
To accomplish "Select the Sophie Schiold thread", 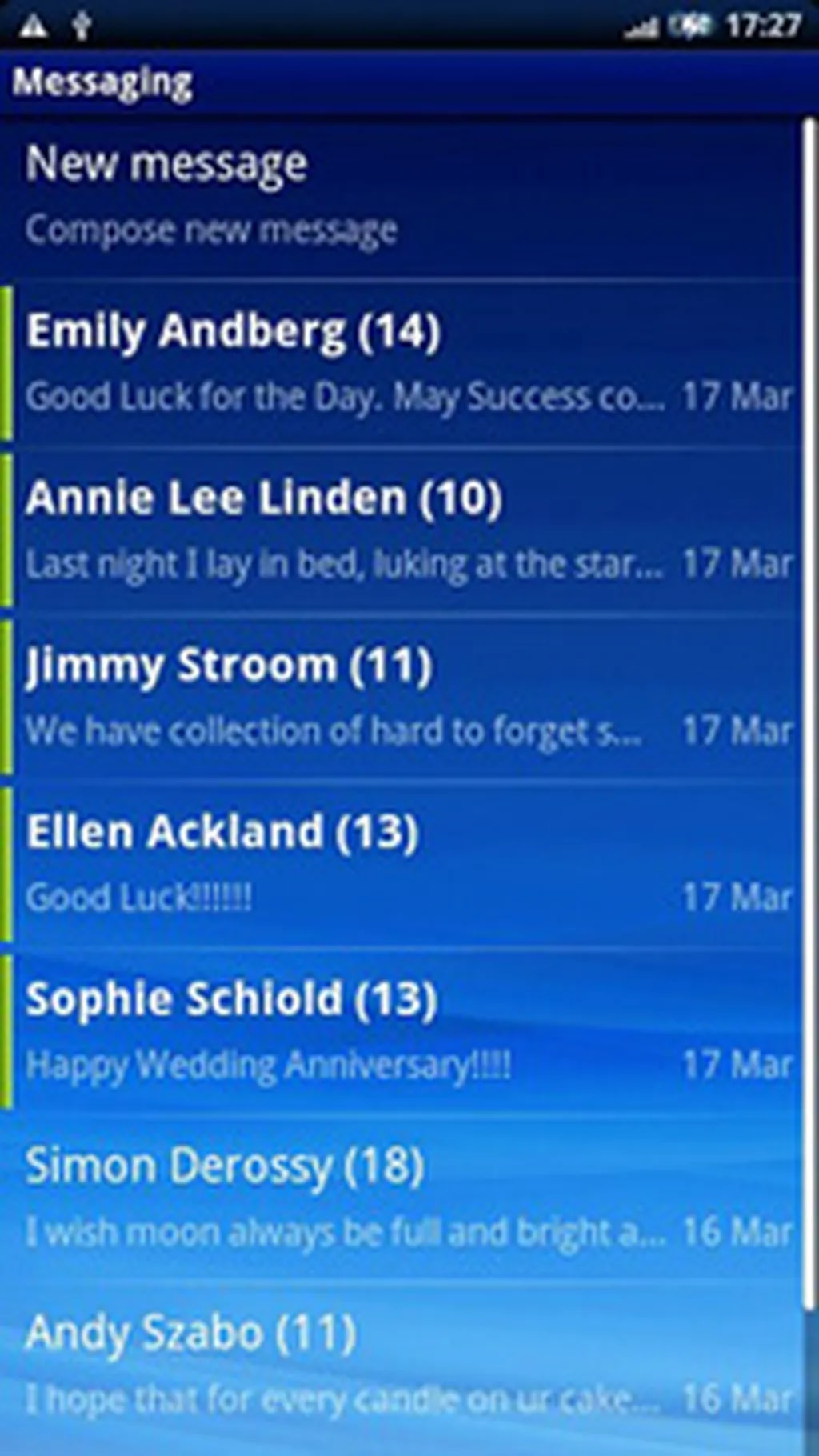I will click(400, 1030).
